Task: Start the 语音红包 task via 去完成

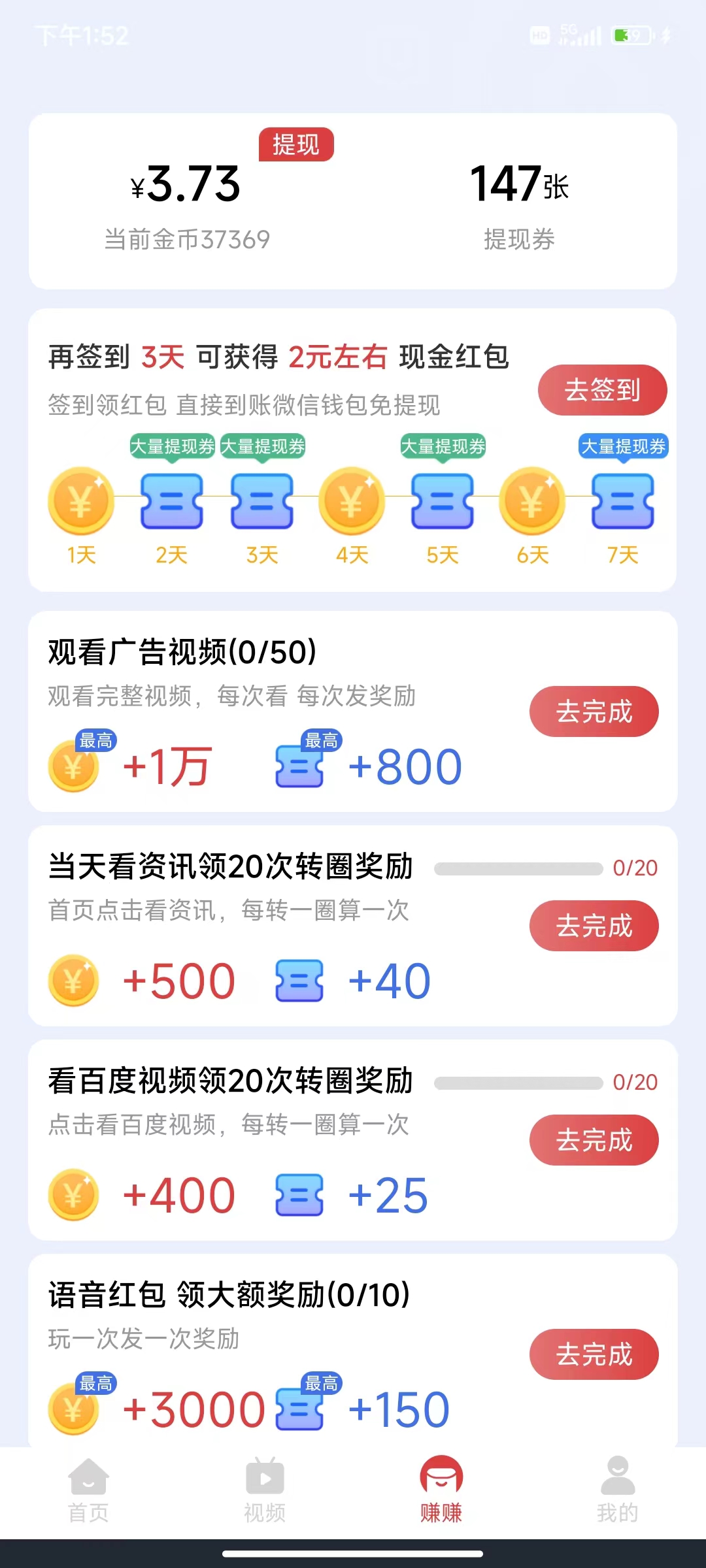Action: point(594,1354)
